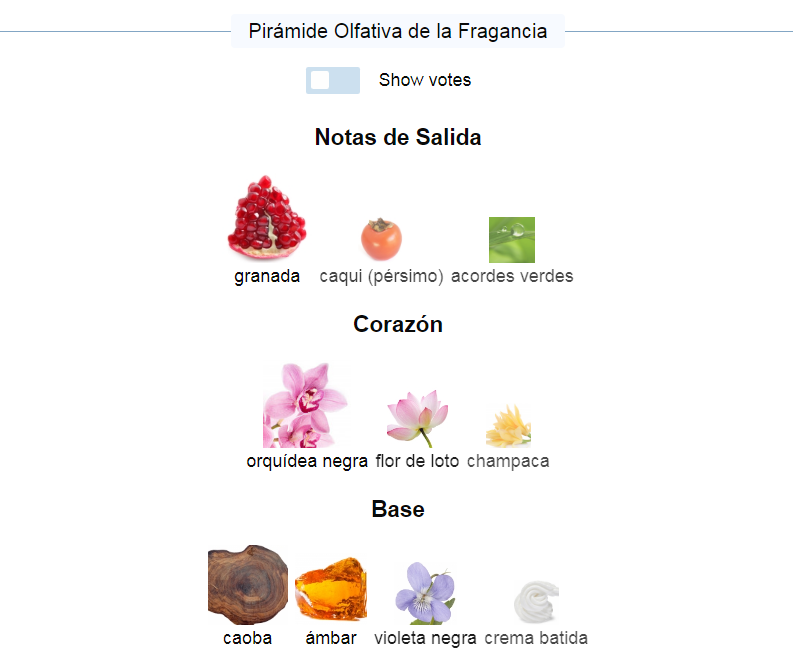
Task: Open the caoba base note
Action: coord(247,587)
